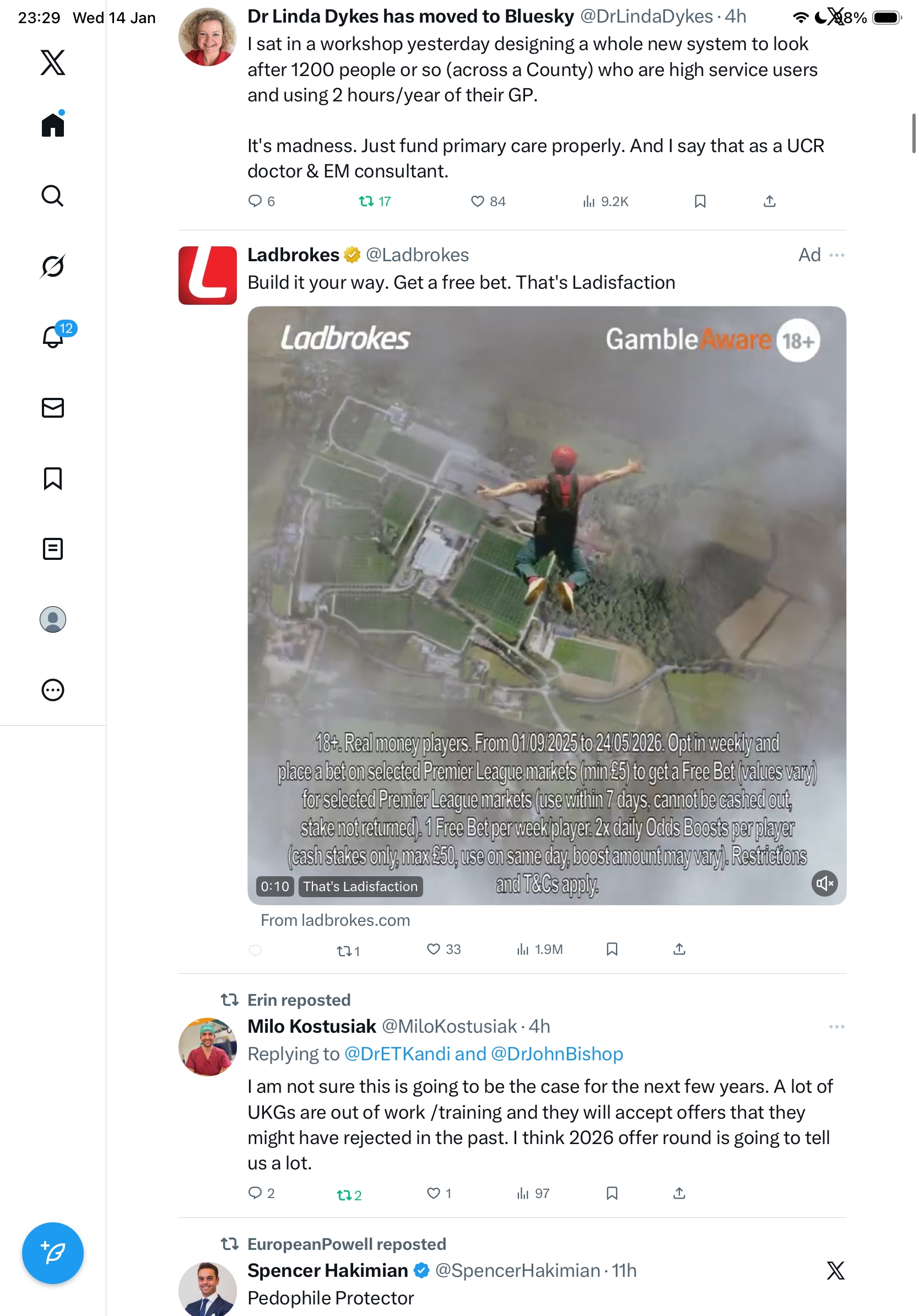Open the Grok tab in the sidebar

[x=53, y=266]
